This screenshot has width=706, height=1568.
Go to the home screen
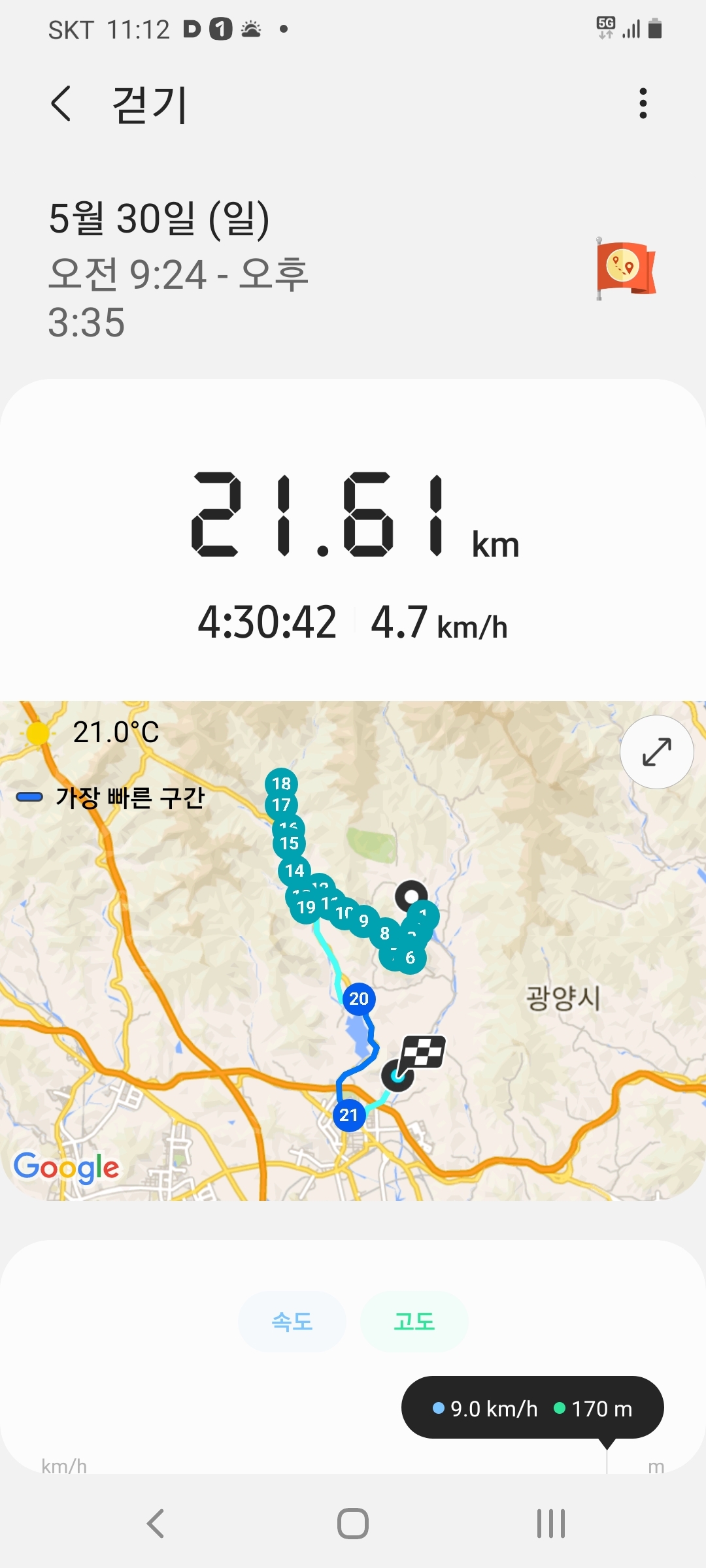[x=353, y=1524]
